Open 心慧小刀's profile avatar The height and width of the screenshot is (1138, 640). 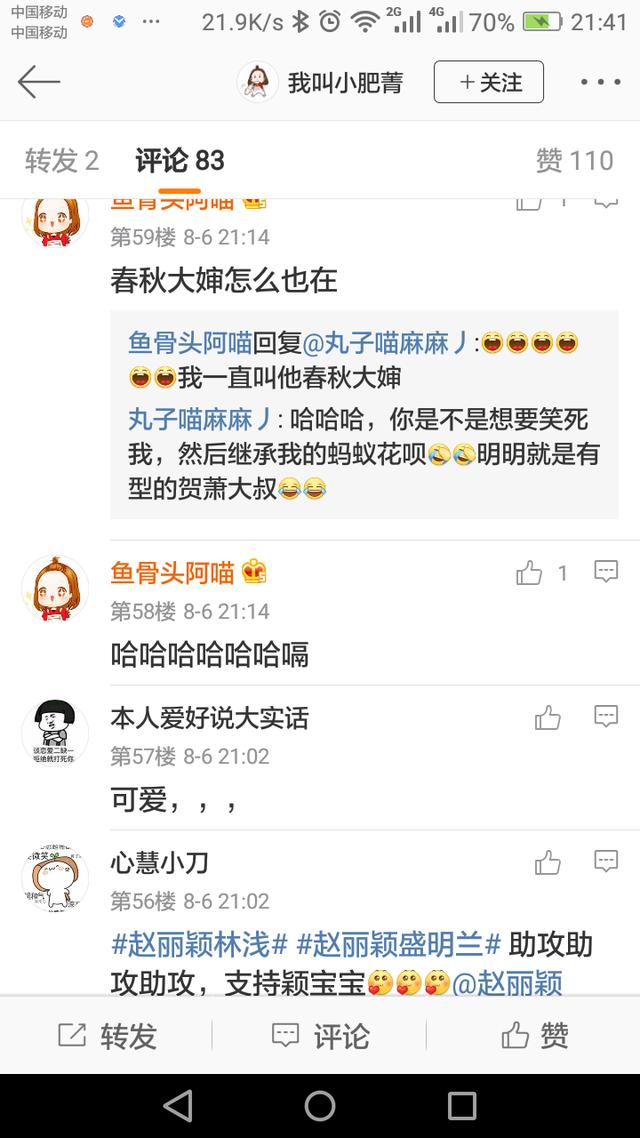pyautogui.click(x=55, y=878)
